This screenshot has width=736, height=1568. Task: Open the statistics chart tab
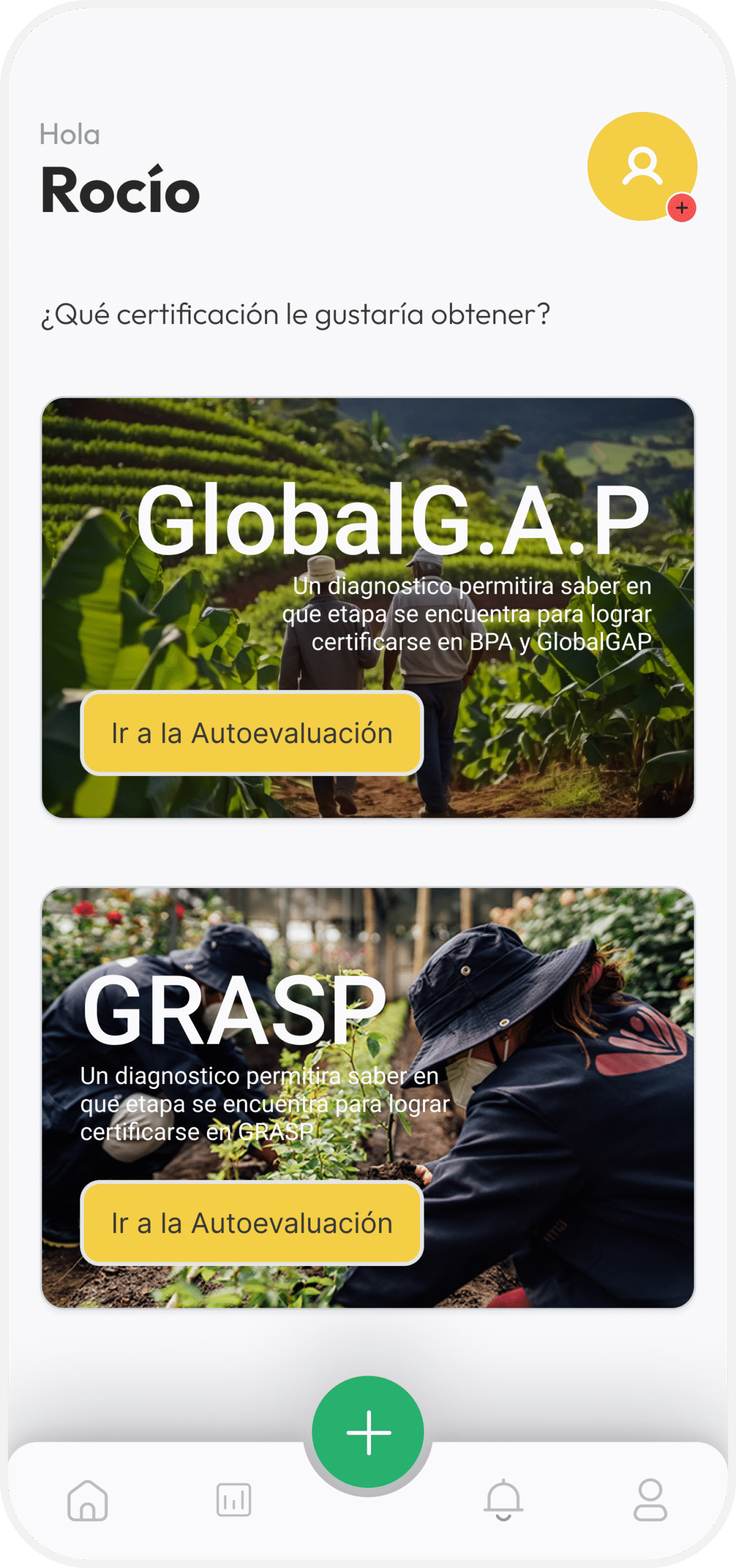pos(234,1500)
